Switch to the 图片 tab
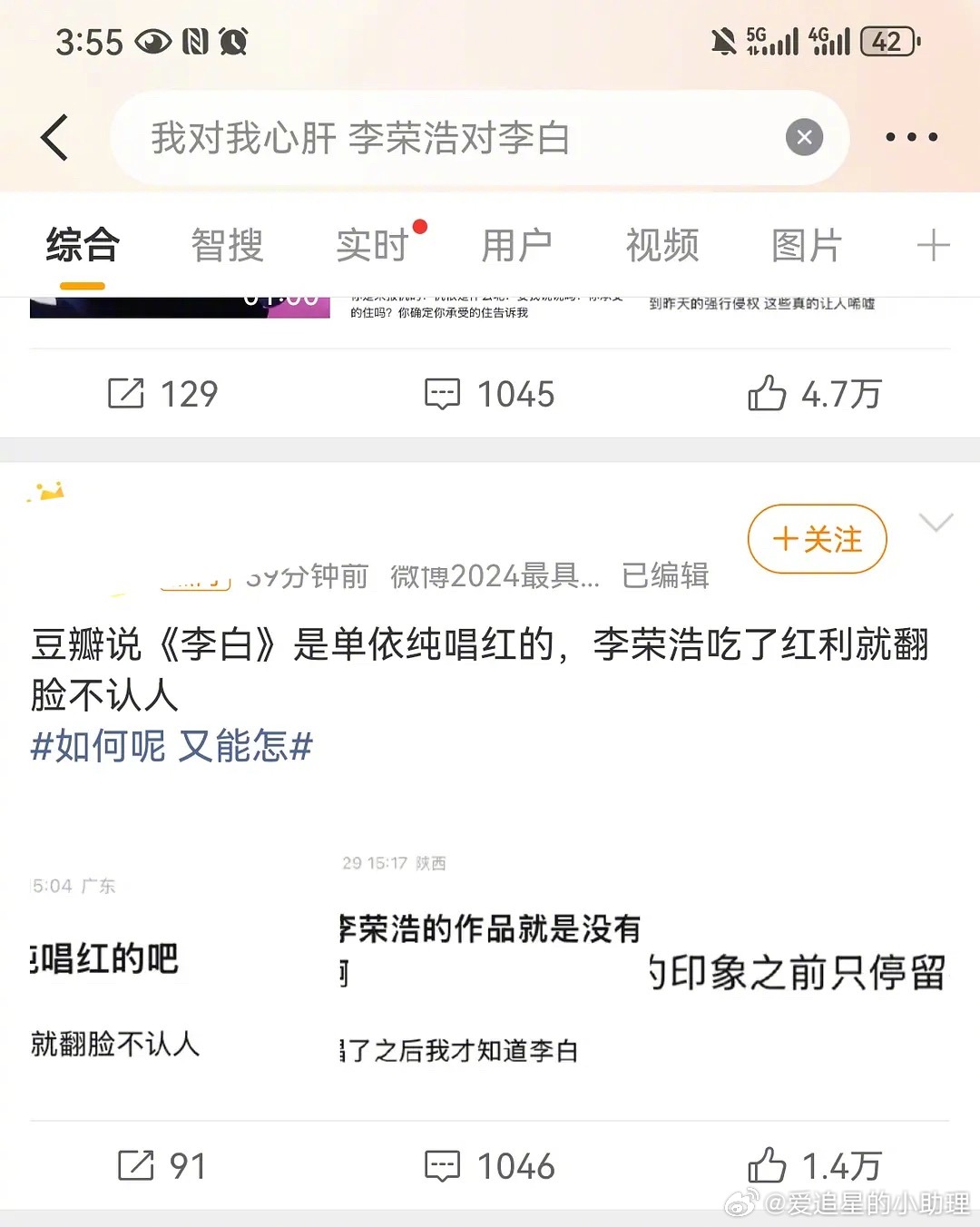 pos(806,245)
